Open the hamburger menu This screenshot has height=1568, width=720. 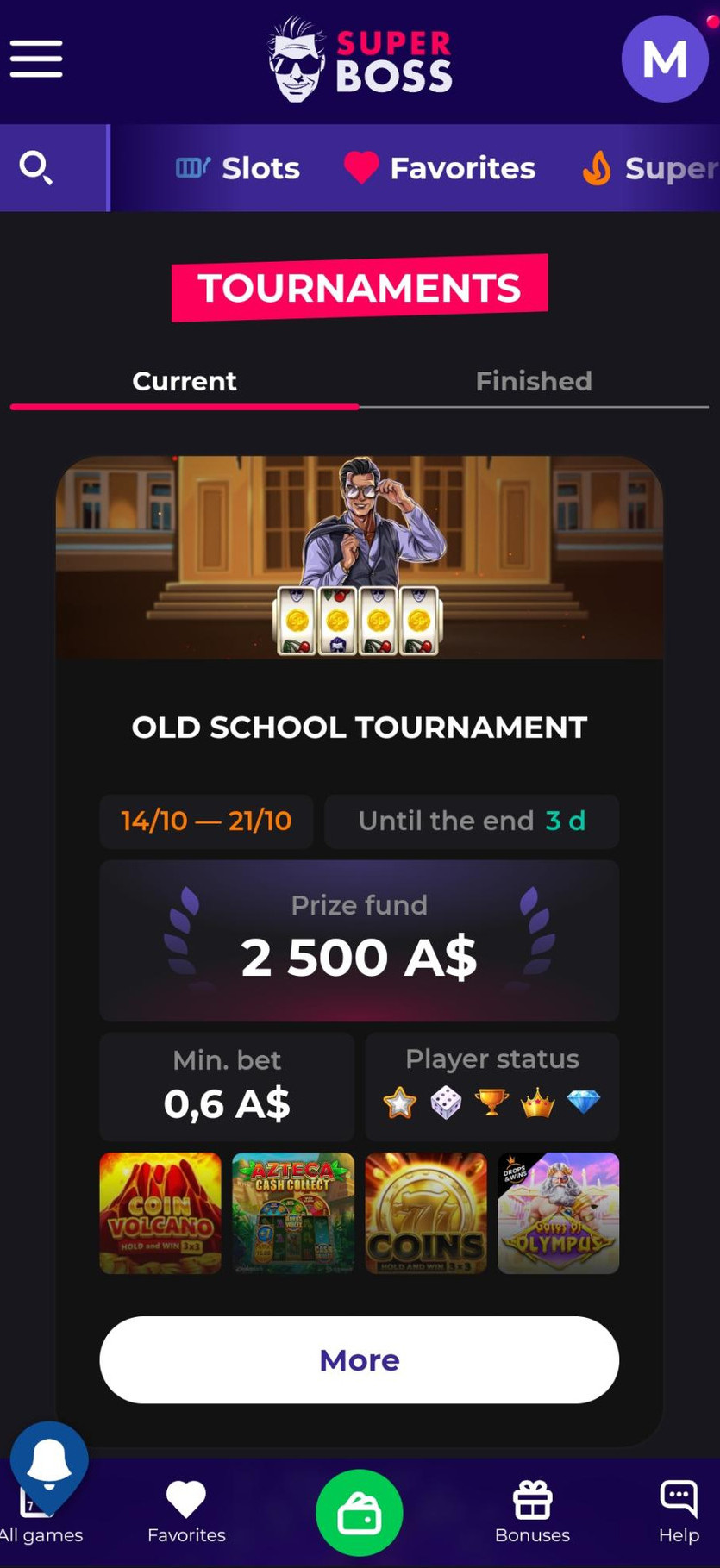tap(36, 59)
